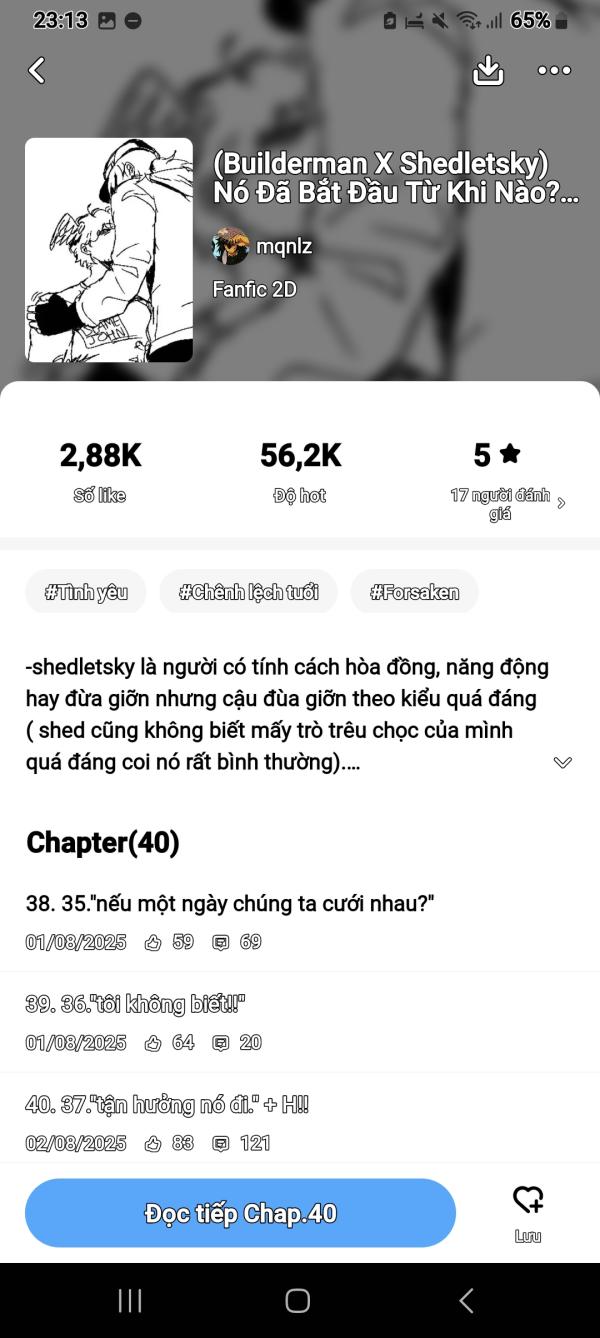This screenshot has width=600, height=1338.
Task: Continue reading with Đọc tiếp Chap.40
Action: click(x=240, y=1213)
